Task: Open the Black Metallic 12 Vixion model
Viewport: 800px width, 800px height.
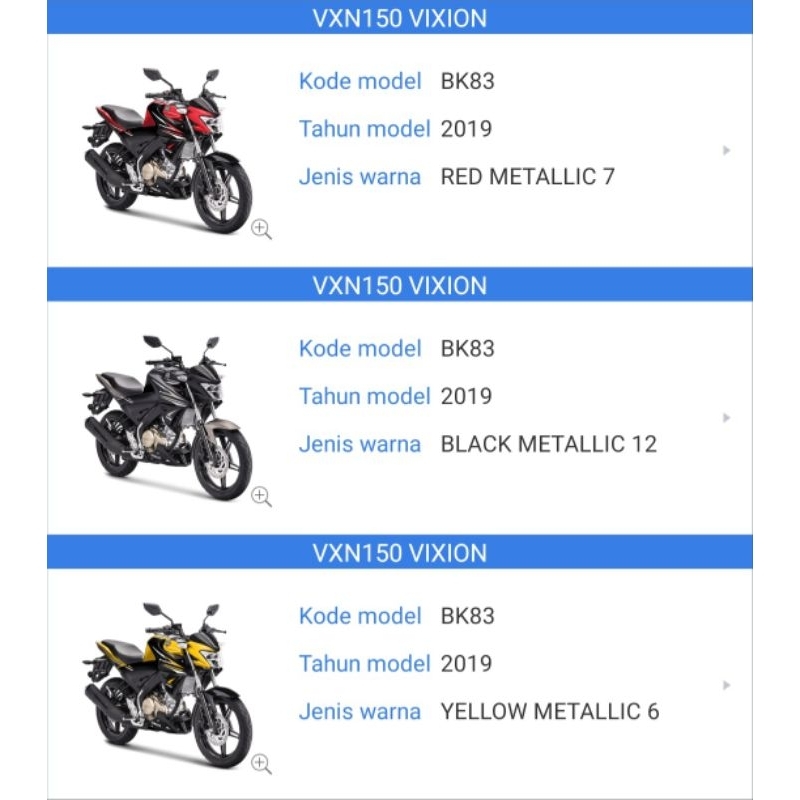Action: 727,417
